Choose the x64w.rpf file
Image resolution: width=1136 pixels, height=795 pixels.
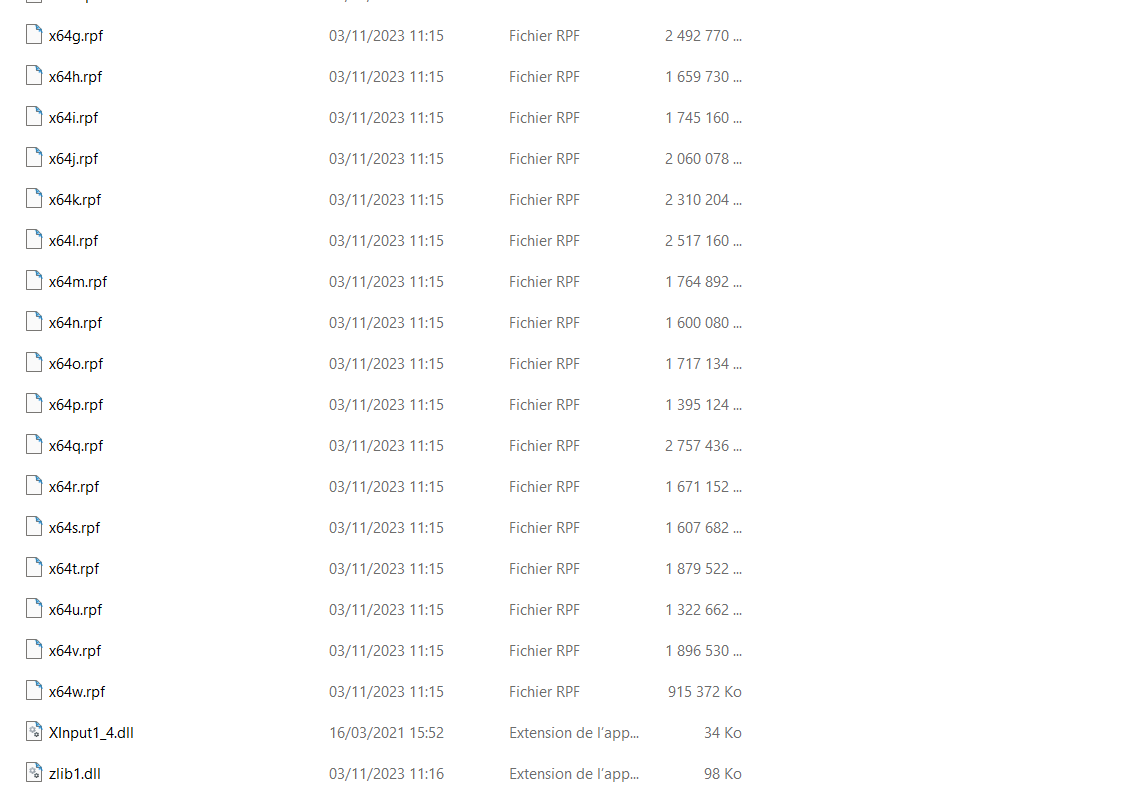pos(76,692)
